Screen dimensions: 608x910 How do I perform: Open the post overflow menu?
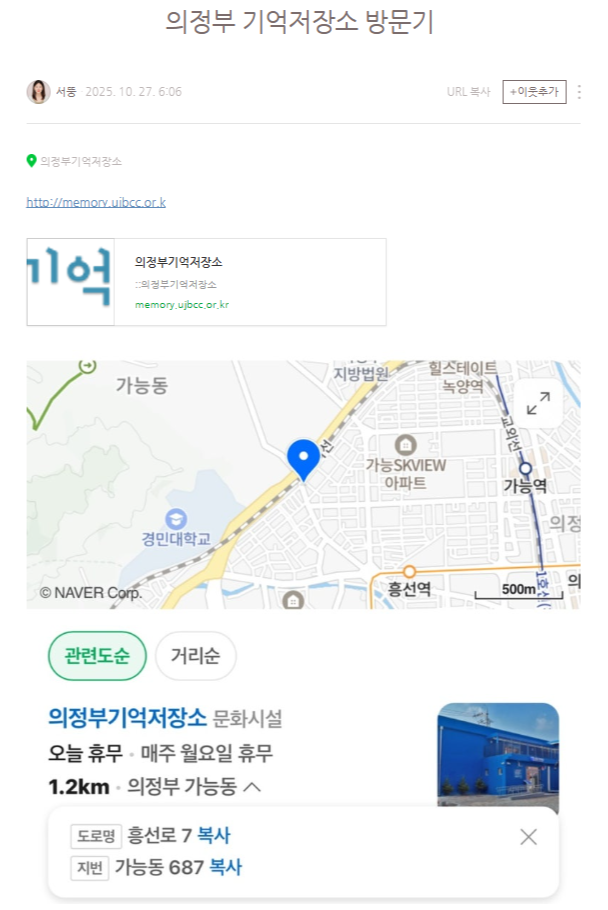pyautogui.click(x=579, y=92)
